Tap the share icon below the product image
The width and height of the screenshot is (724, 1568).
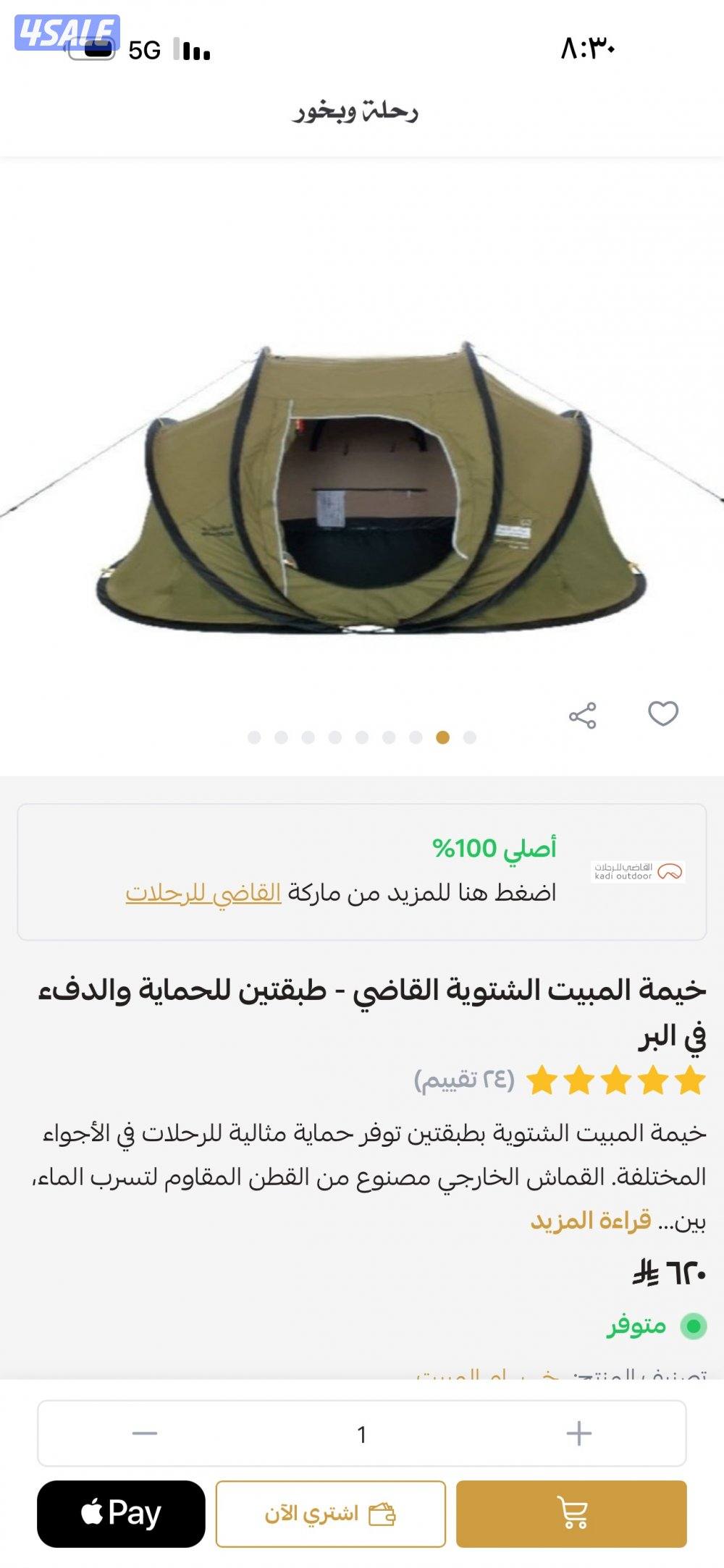click(x=584, y=716)
